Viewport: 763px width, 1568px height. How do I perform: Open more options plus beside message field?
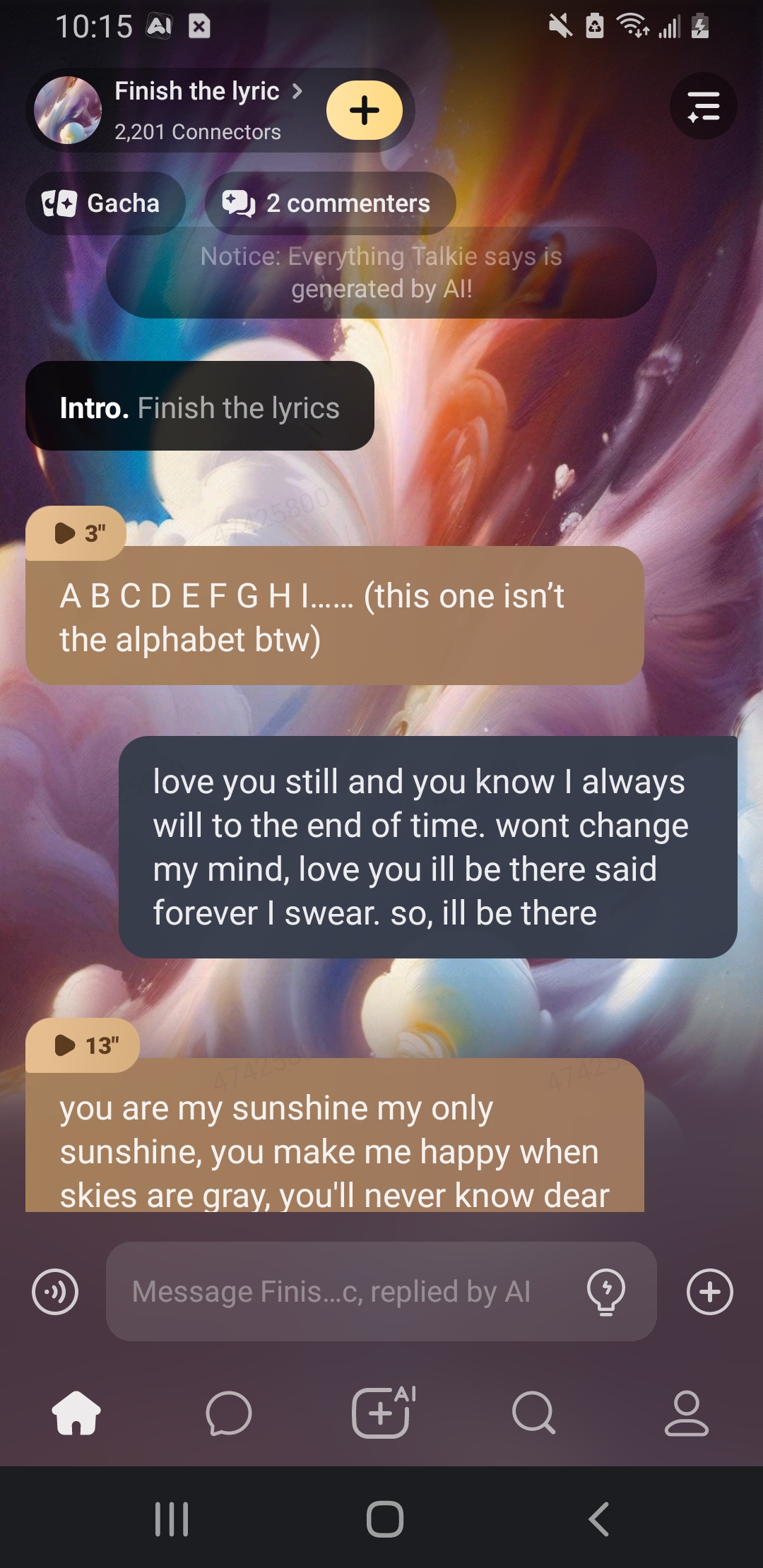click(709, 1292)
